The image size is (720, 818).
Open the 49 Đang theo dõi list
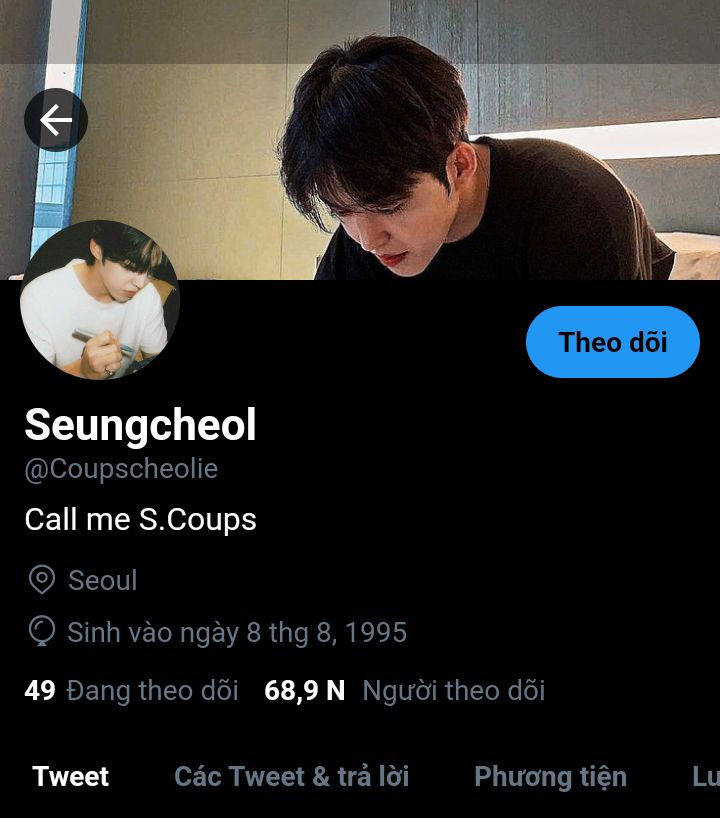[131, 690]
